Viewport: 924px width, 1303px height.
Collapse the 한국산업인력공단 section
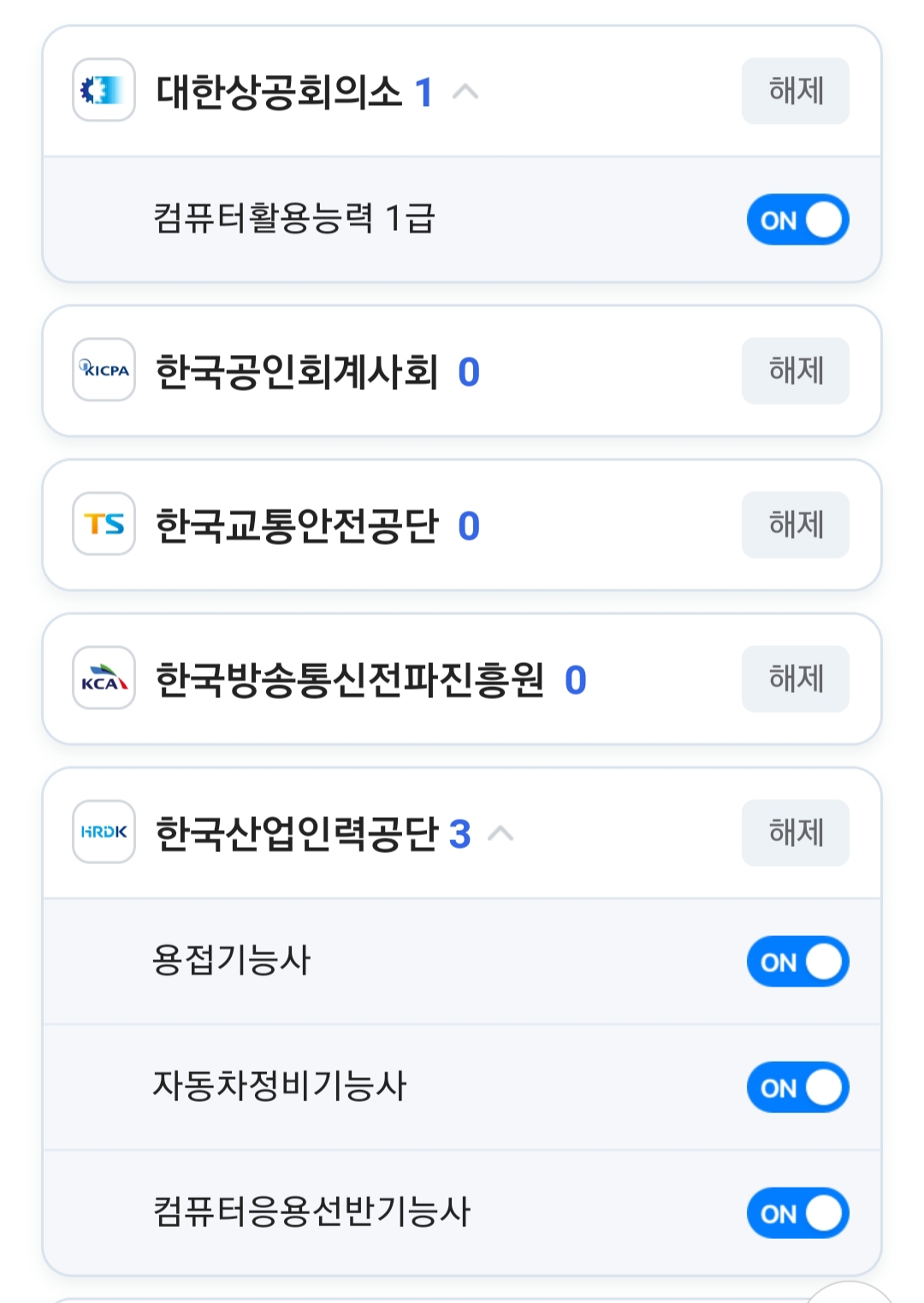coord(500,833)
